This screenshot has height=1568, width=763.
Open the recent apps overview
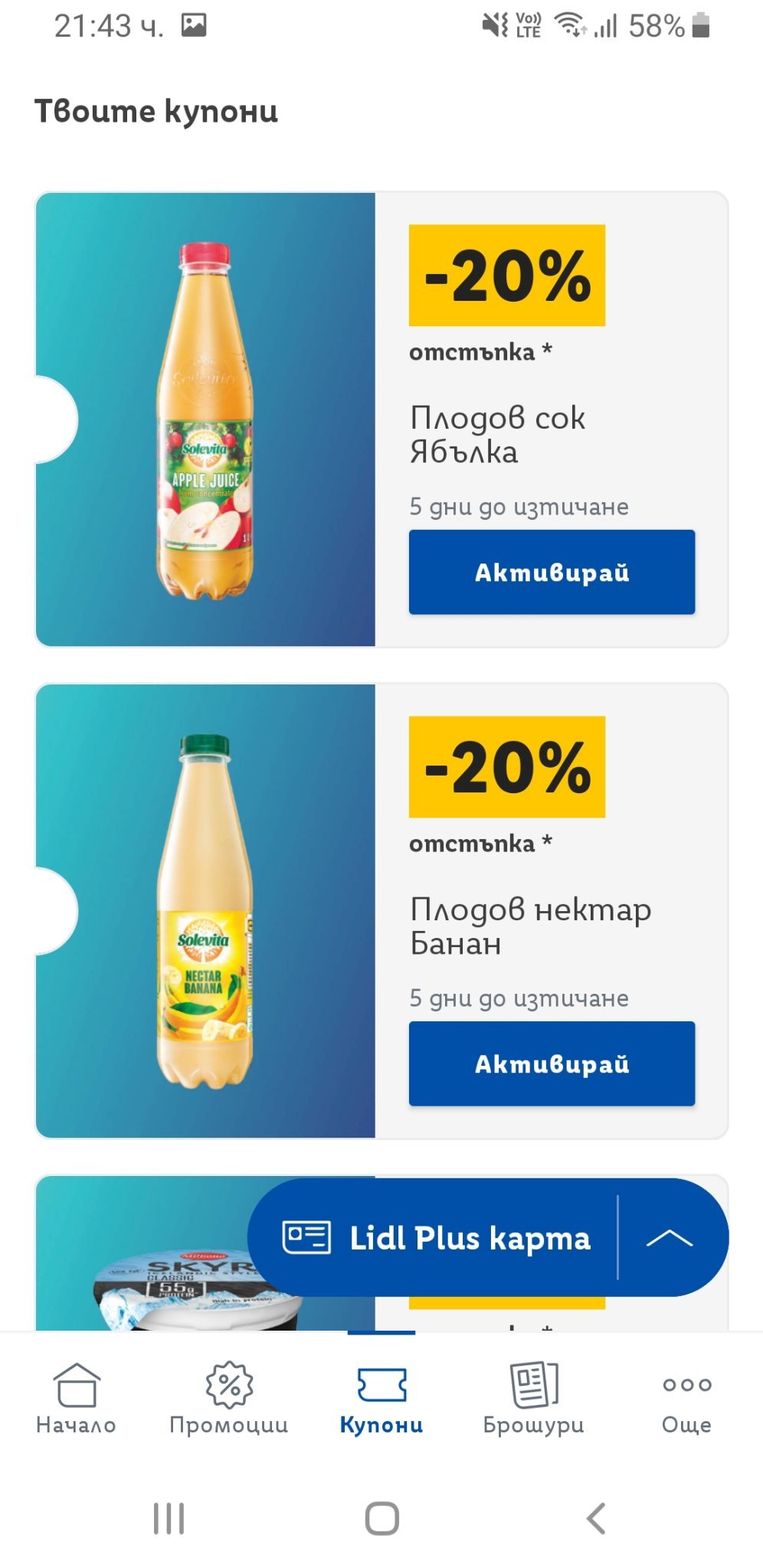(x=169, y=1518)
